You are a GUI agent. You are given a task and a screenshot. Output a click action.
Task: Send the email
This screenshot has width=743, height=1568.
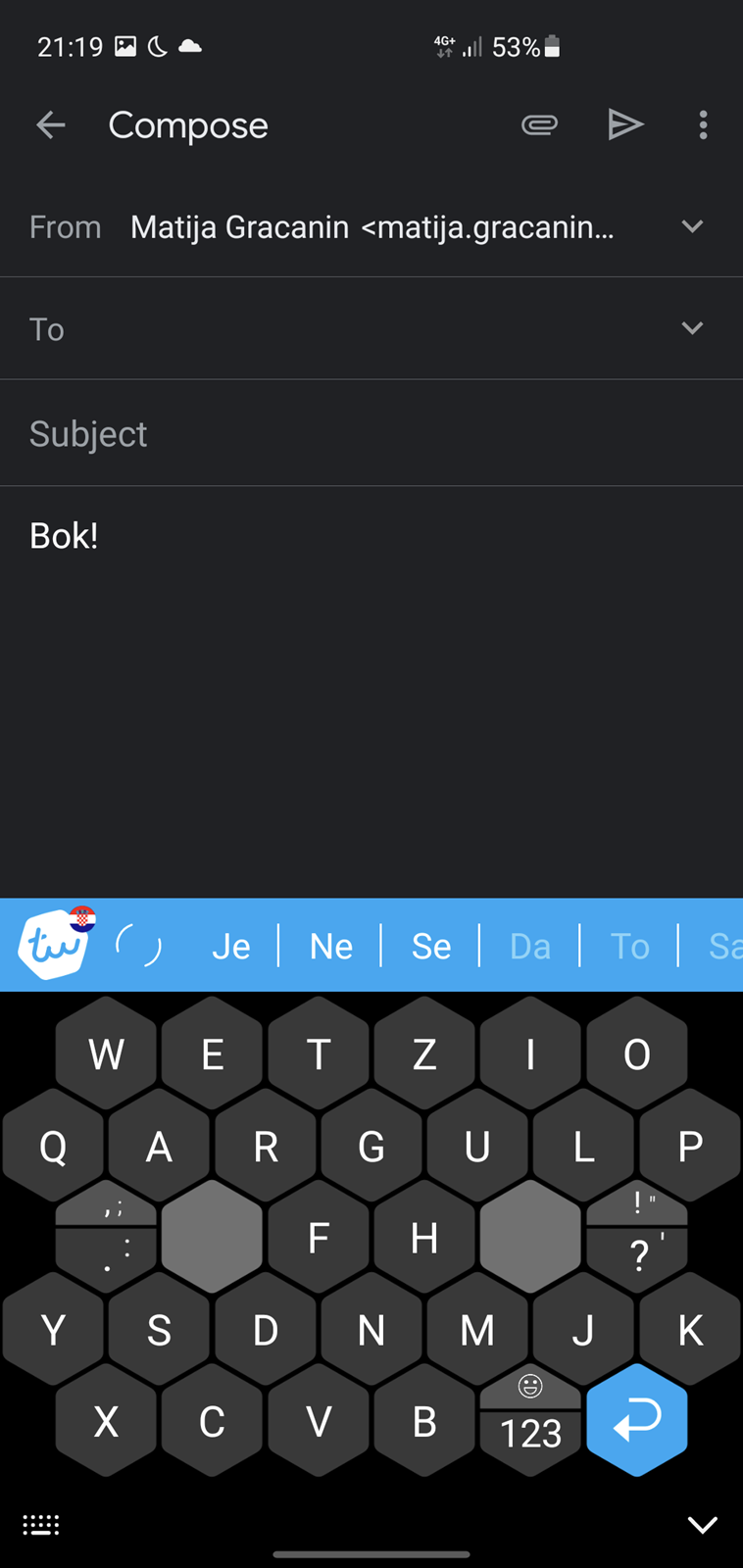click(625, 124)
